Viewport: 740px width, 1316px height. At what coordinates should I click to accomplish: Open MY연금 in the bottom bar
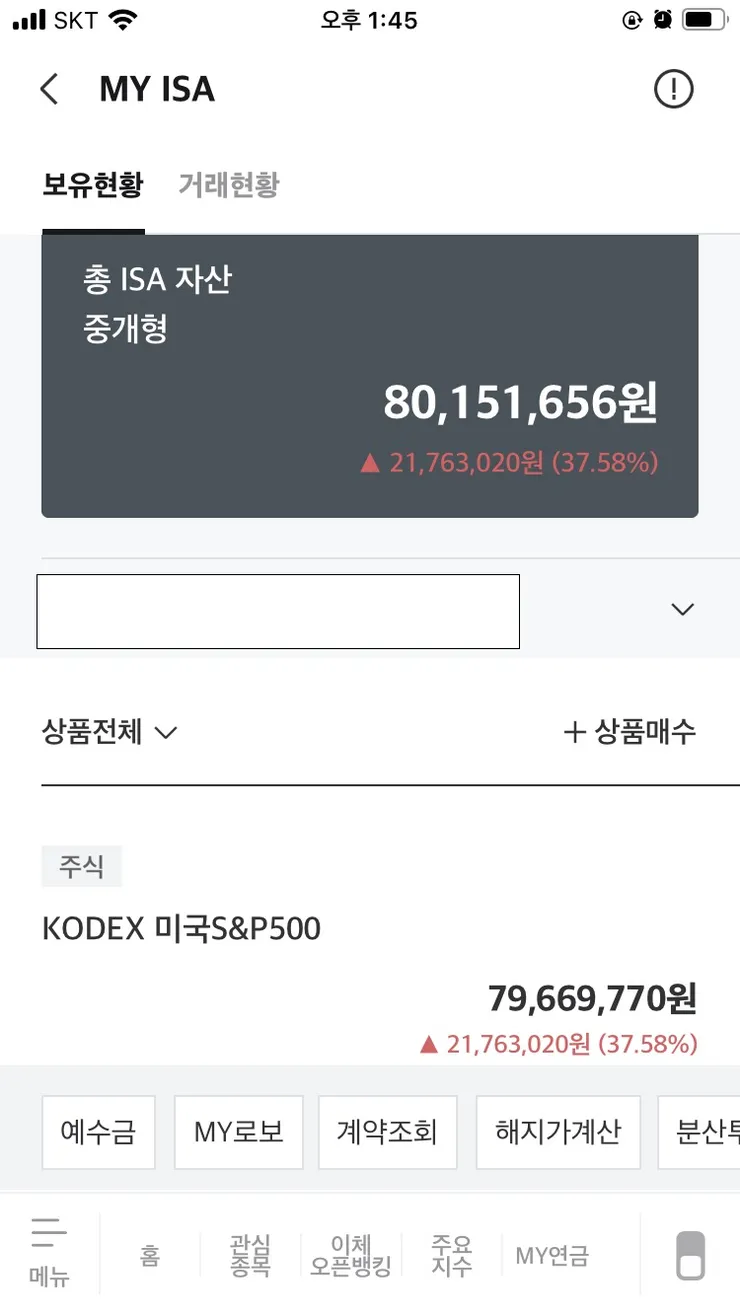click(552, 1256)
